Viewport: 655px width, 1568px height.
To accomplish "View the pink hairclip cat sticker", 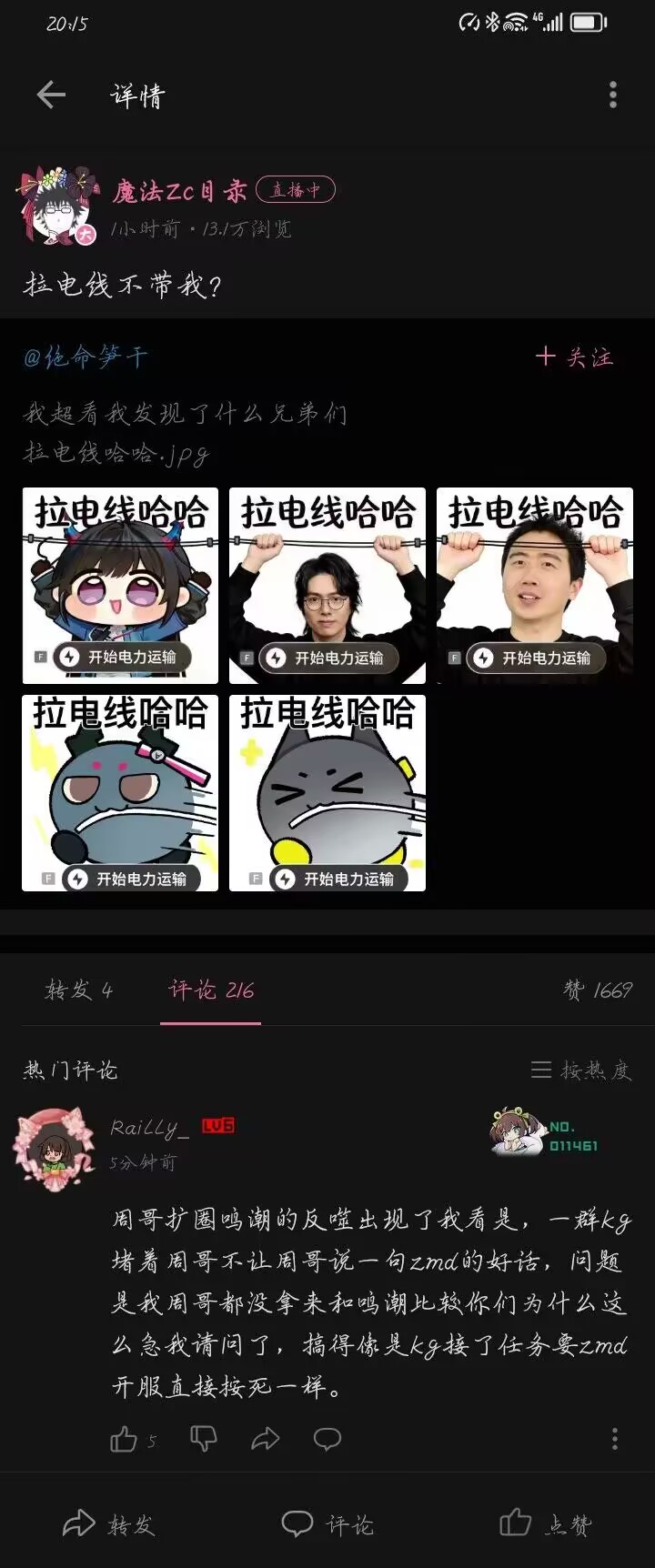I will click(x=120, y=792).
